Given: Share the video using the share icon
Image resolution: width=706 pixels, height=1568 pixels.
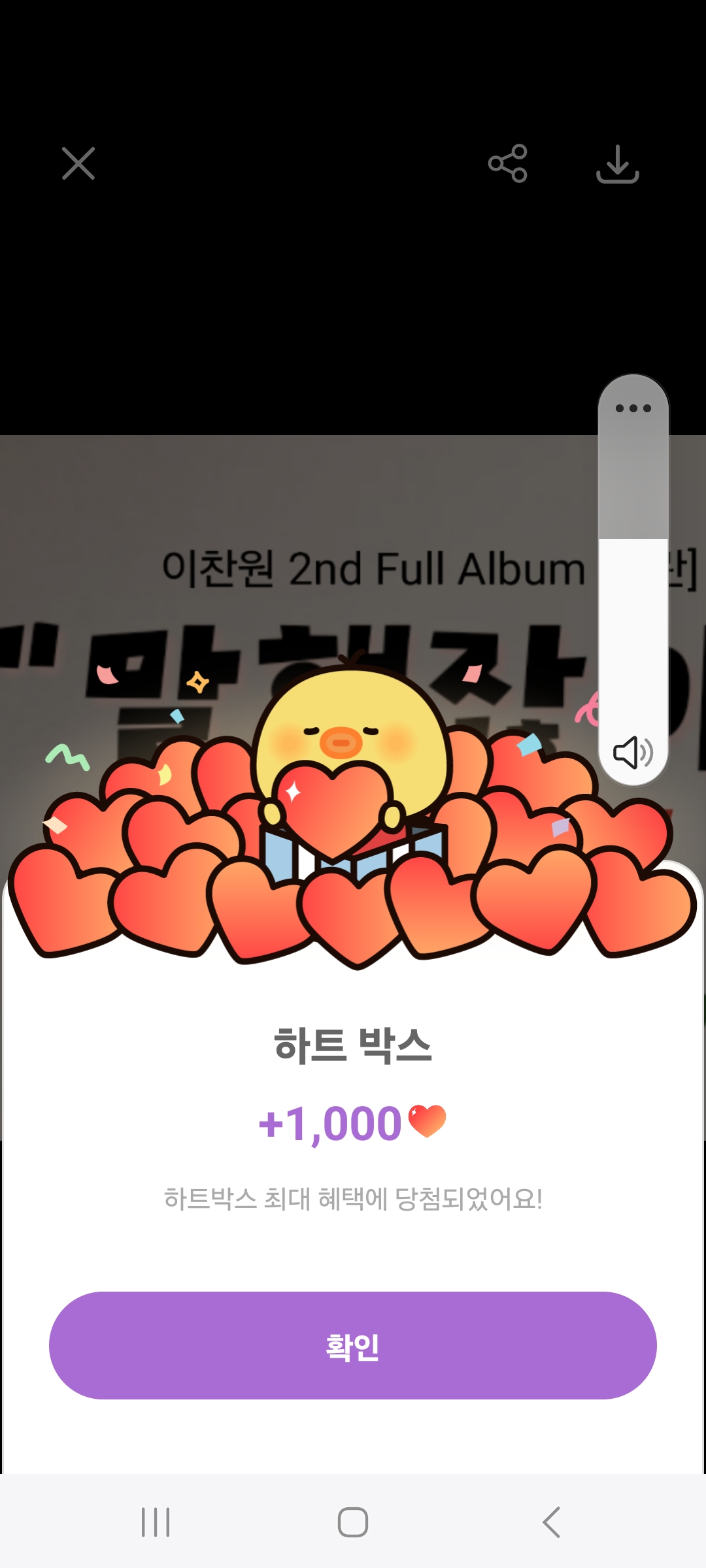Looking at the screenshot, I should tap(509, 165).
